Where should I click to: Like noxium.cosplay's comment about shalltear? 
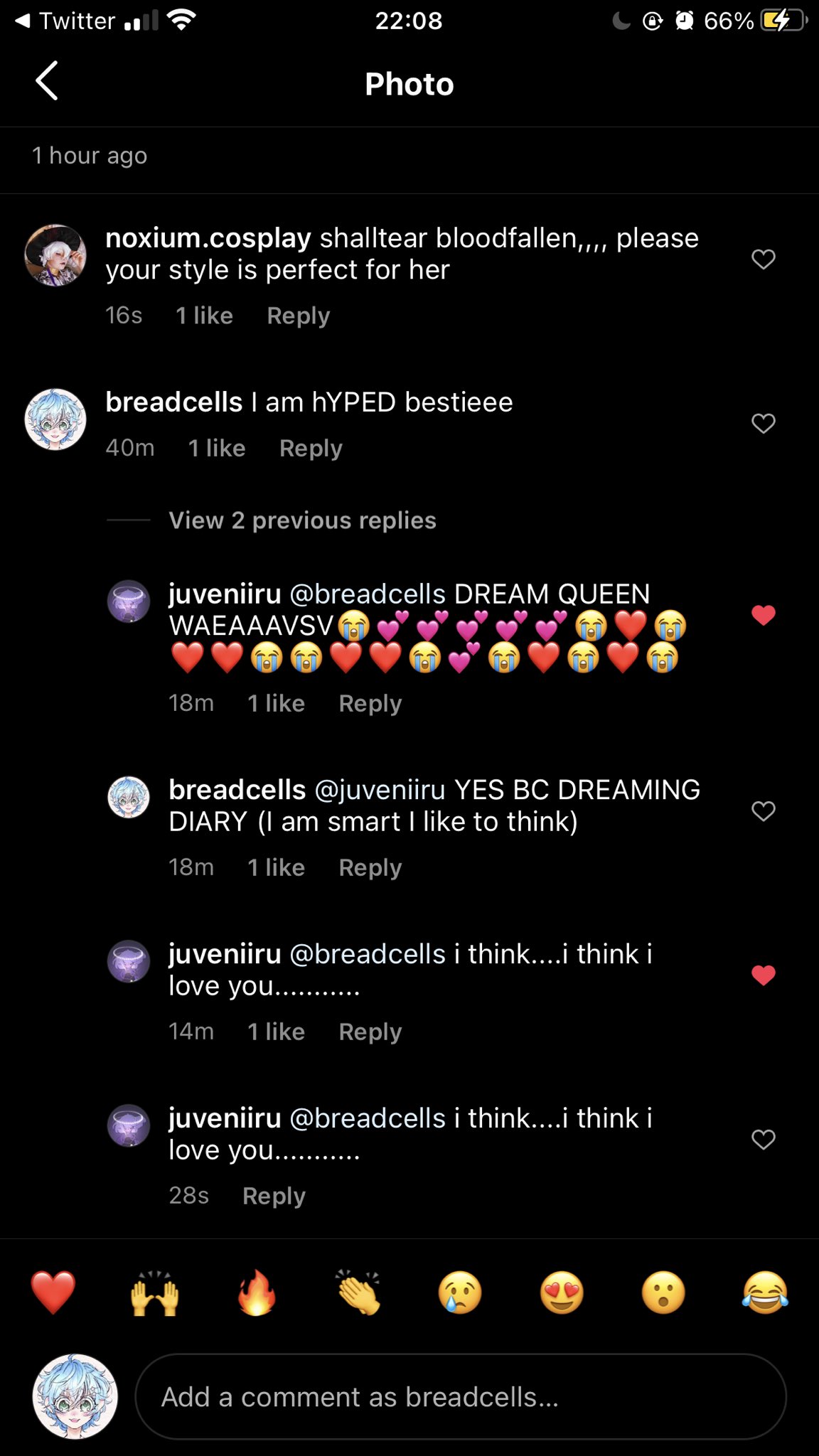[763, 259]
